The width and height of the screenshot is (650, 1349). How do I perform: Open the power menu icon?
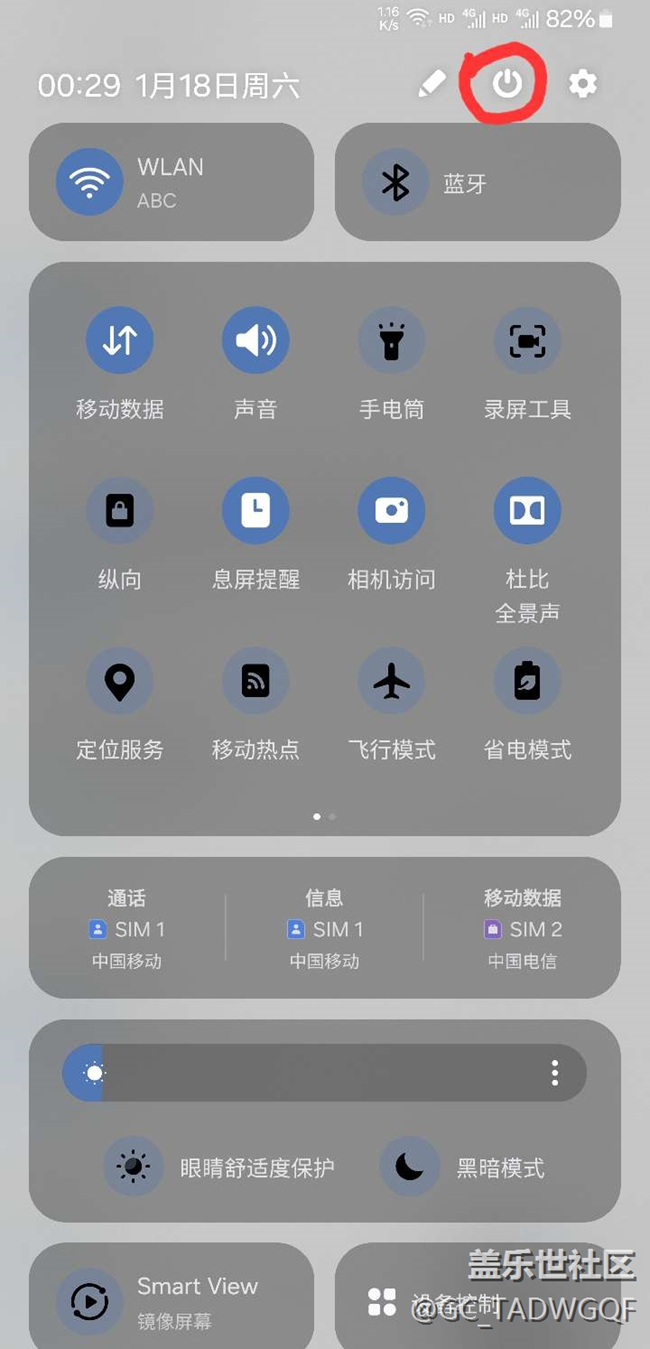(x=507, y=83)
